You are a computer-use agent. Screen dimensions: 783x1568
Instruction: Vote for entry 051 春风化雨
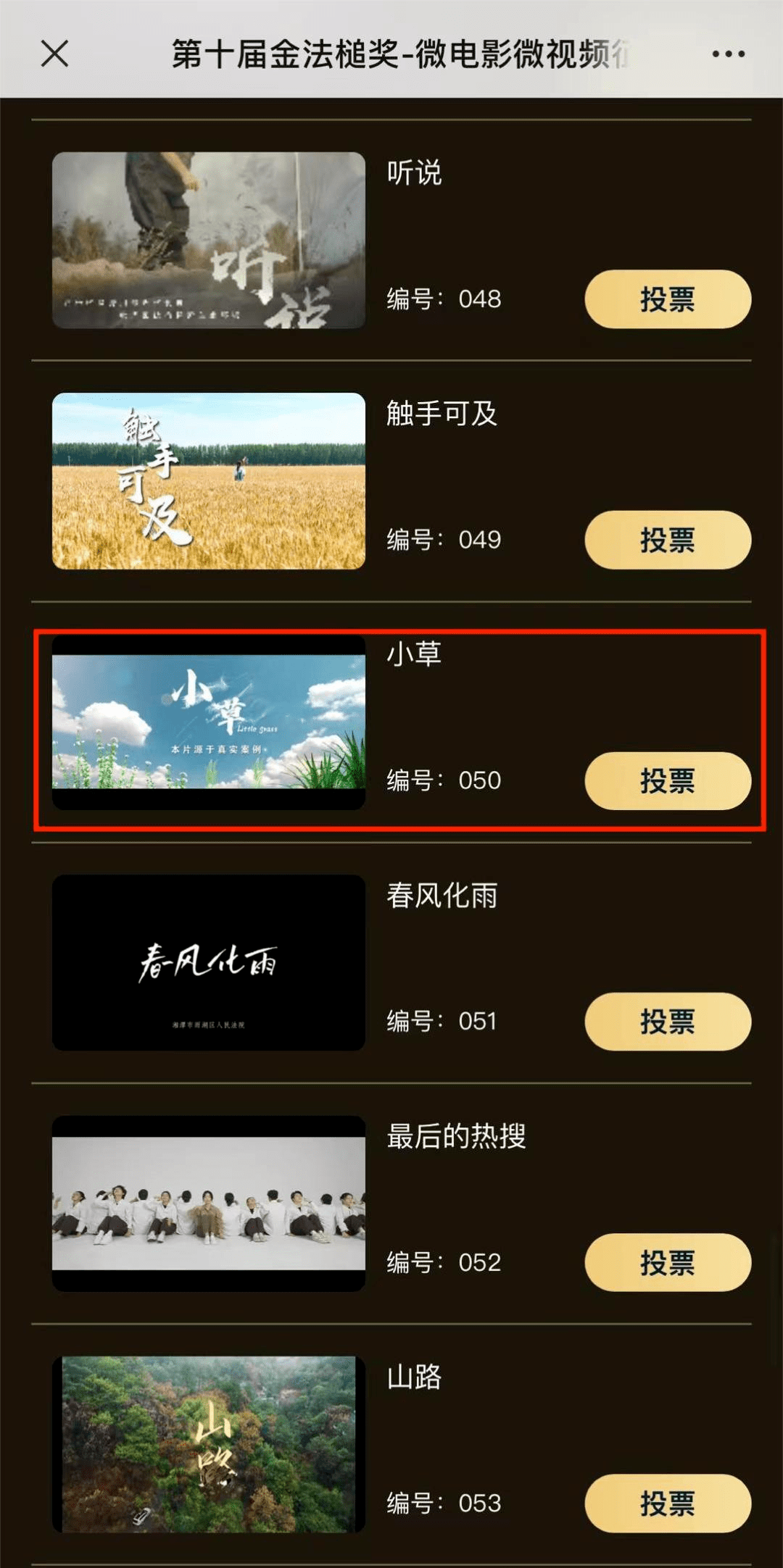667,1021
